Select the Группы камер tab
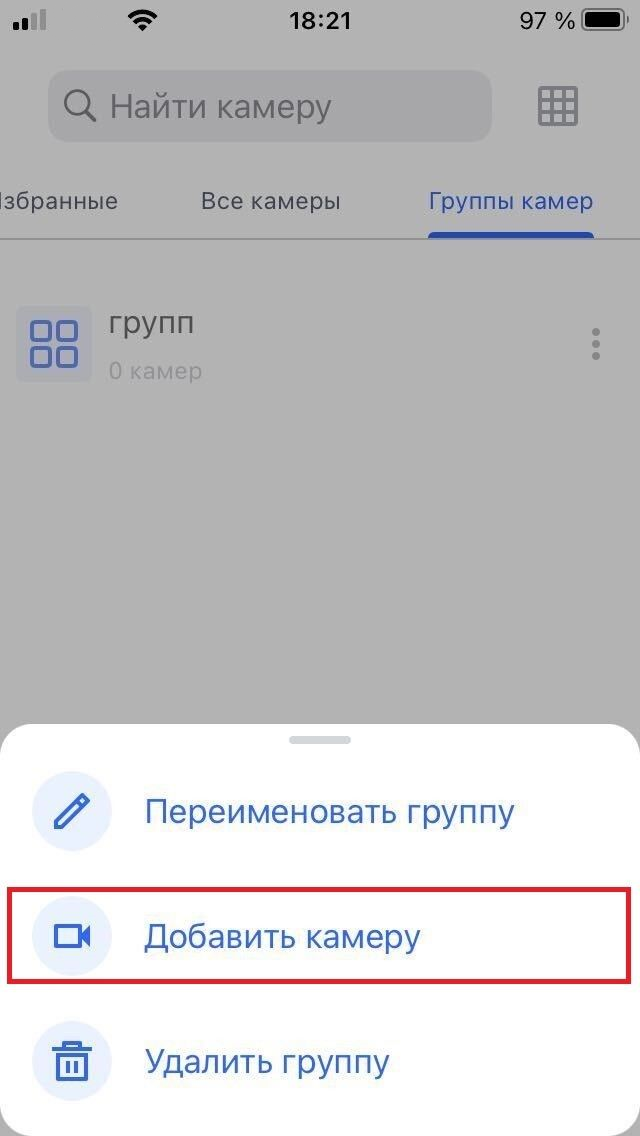640x1136 pixels. pyautogui.click(x=511, y=201)
